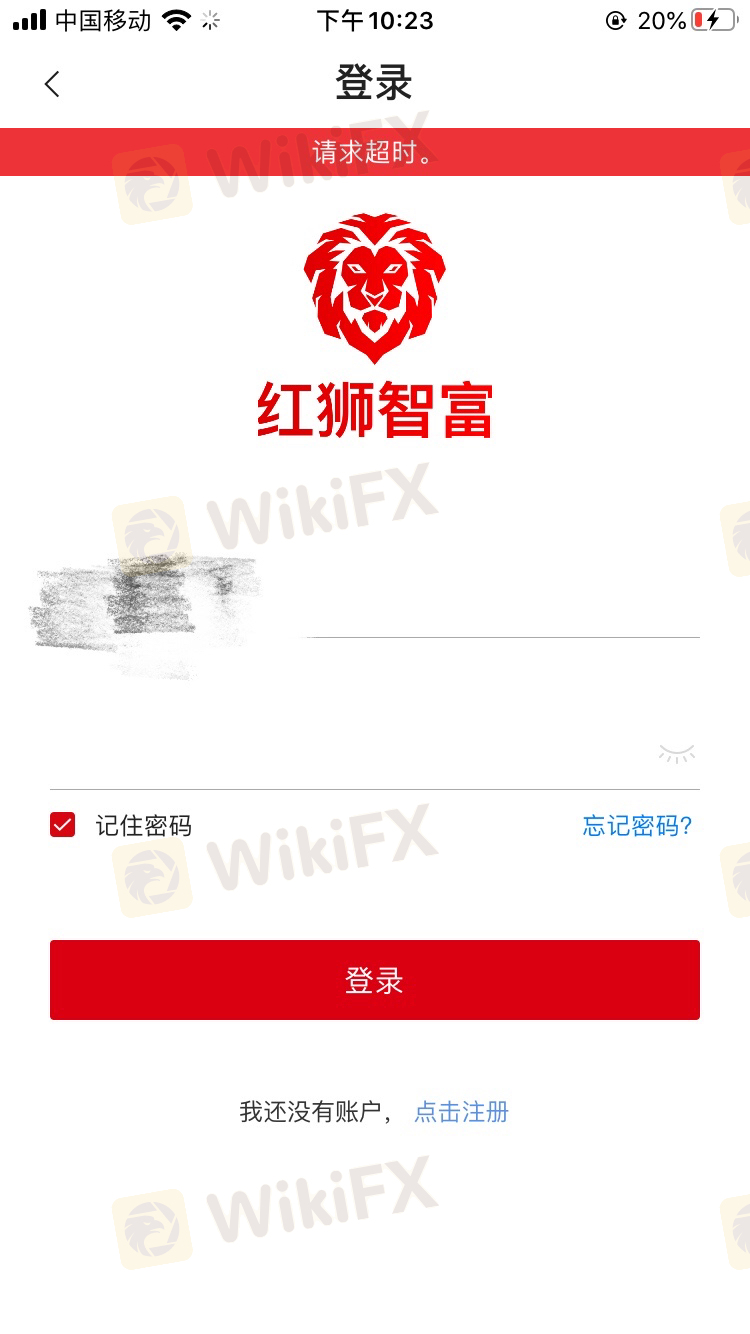Viewport: 750px width, 1334px height.
Task: Open 点击注册 to create an account
Action: coord(461,1111)
